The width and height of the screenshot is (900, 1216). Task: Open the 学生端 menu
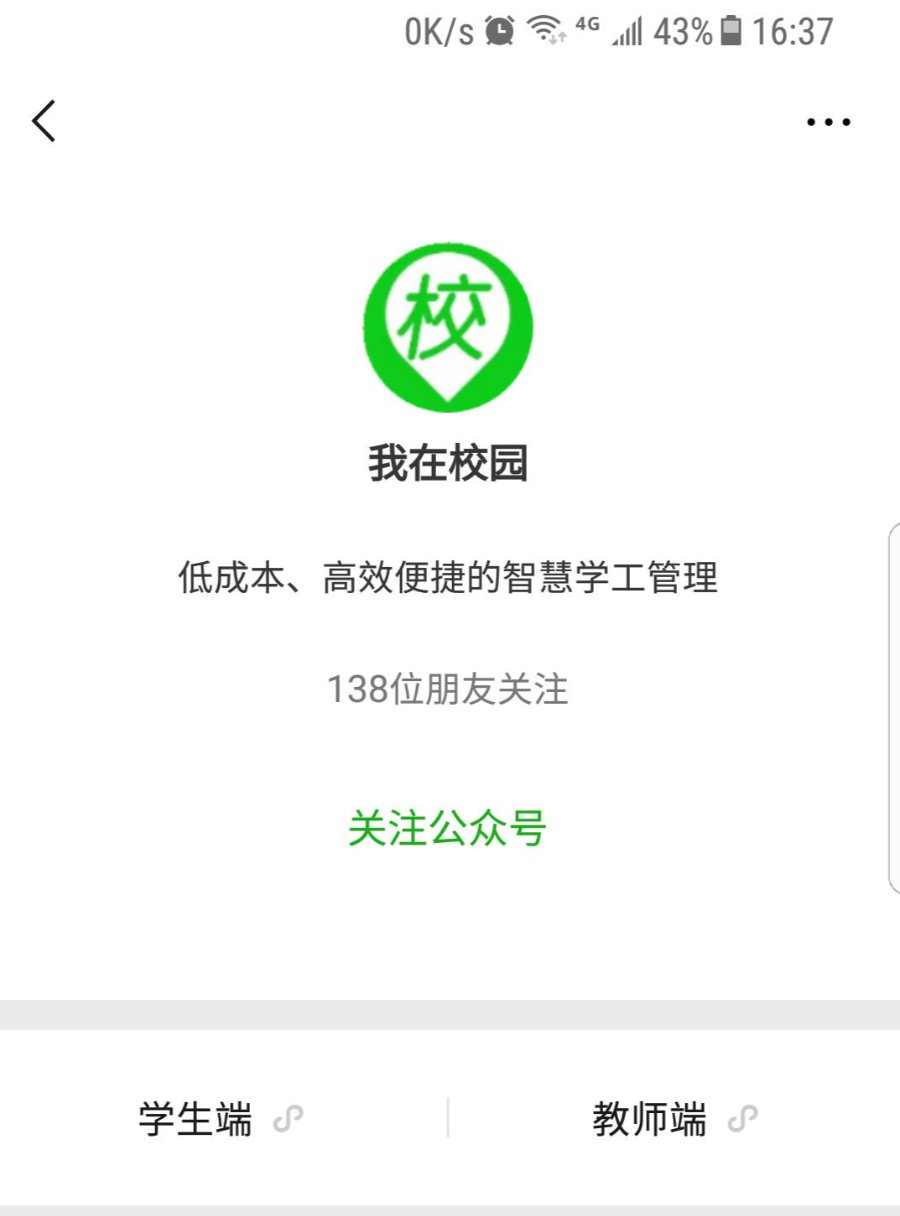point(220,1119)
